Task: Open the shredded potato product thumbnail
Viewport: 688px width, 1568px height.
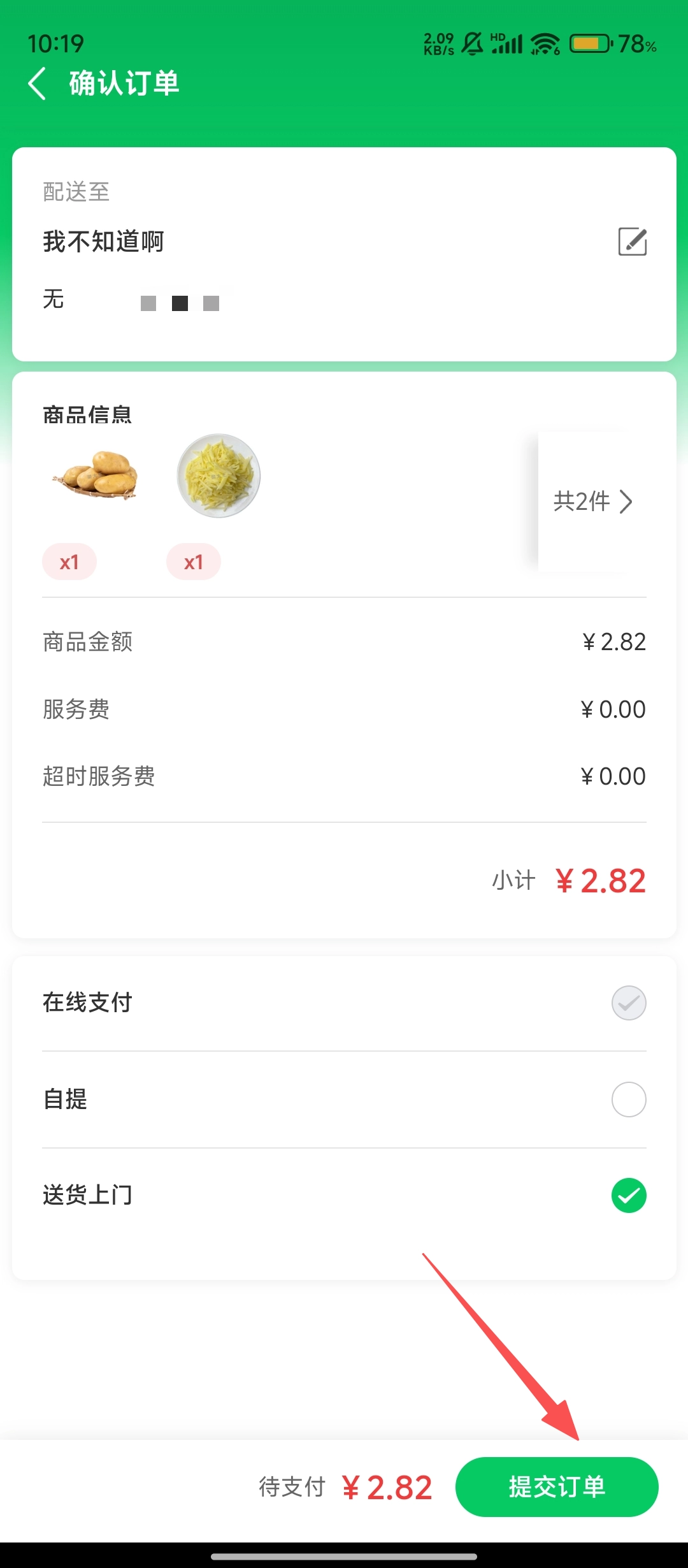Action: click(219, 476)
